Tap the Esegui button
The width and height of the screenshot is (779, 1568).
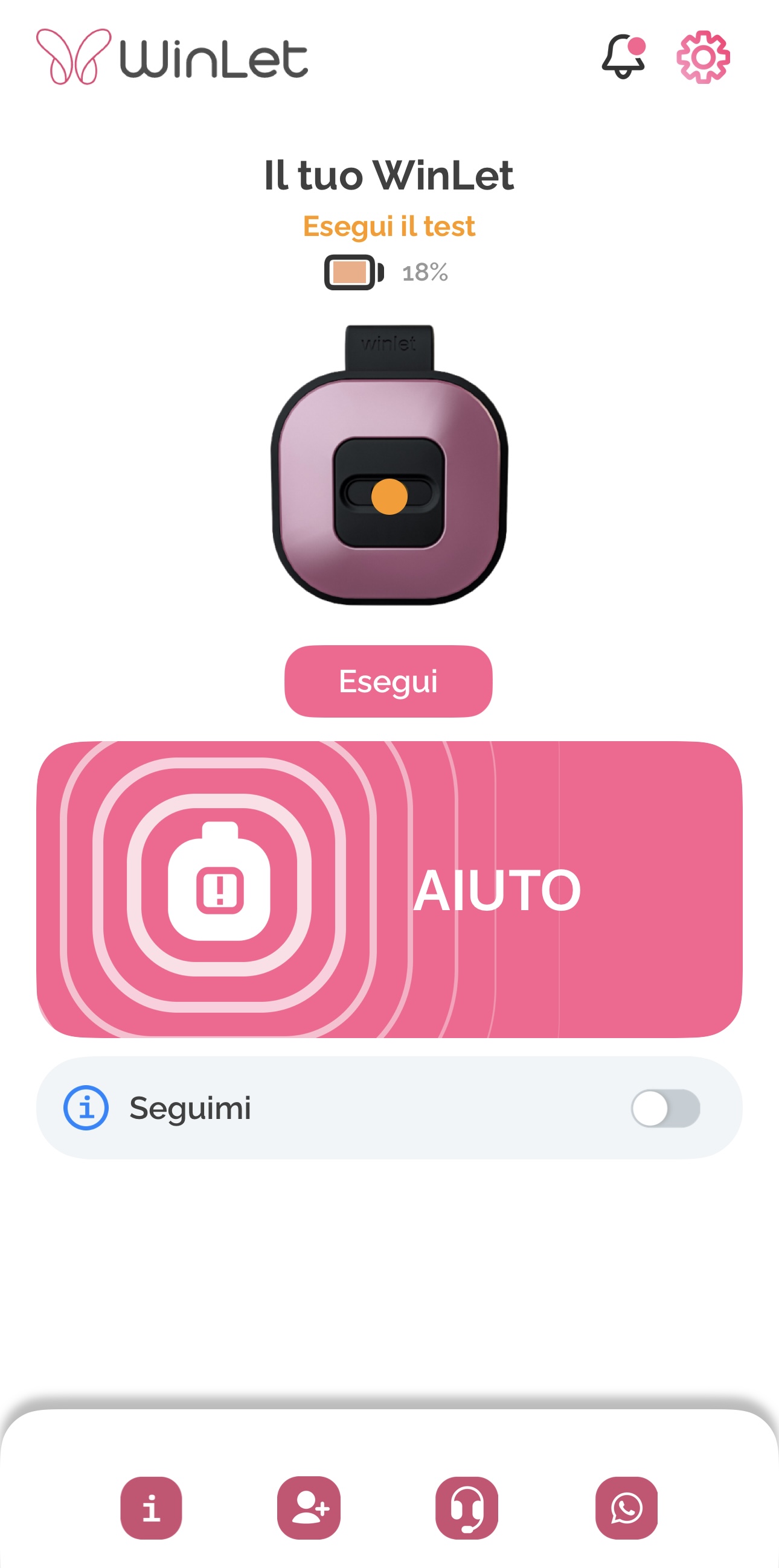pyautogui.click(x=388, y=681)
